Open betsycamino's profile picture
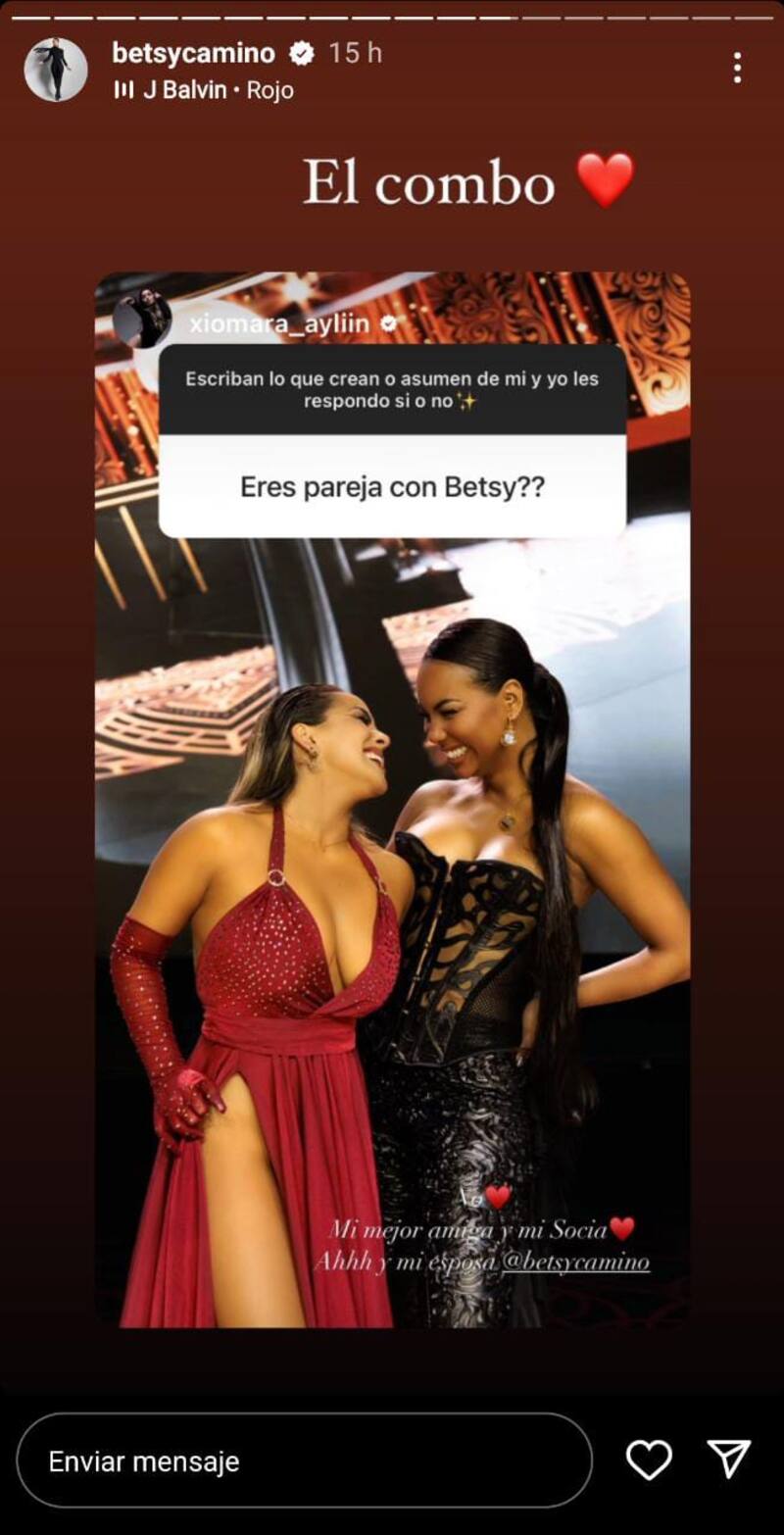This screenshot has width=784, height=1535. coord(56,70)
